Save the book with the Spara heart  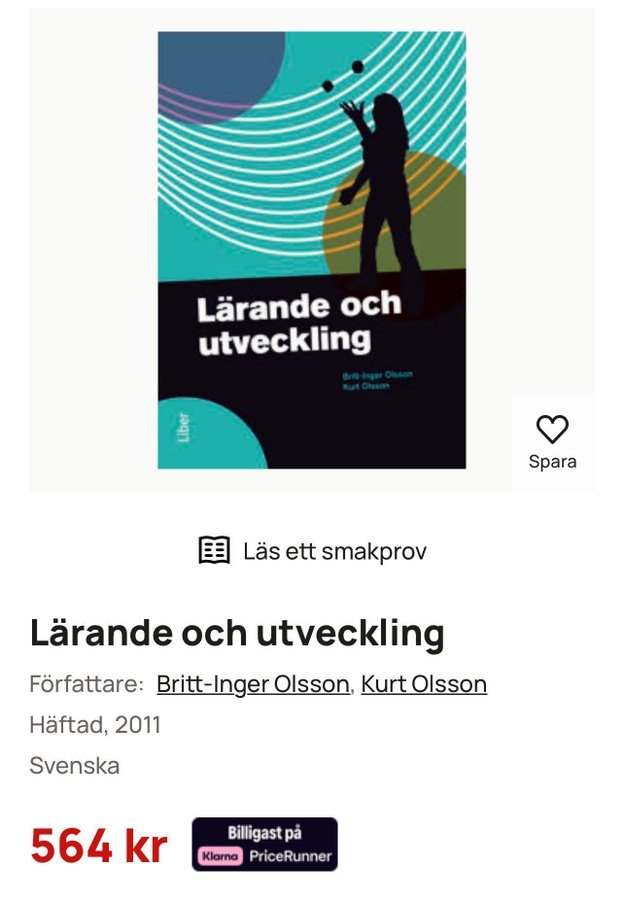pos(552,441)
